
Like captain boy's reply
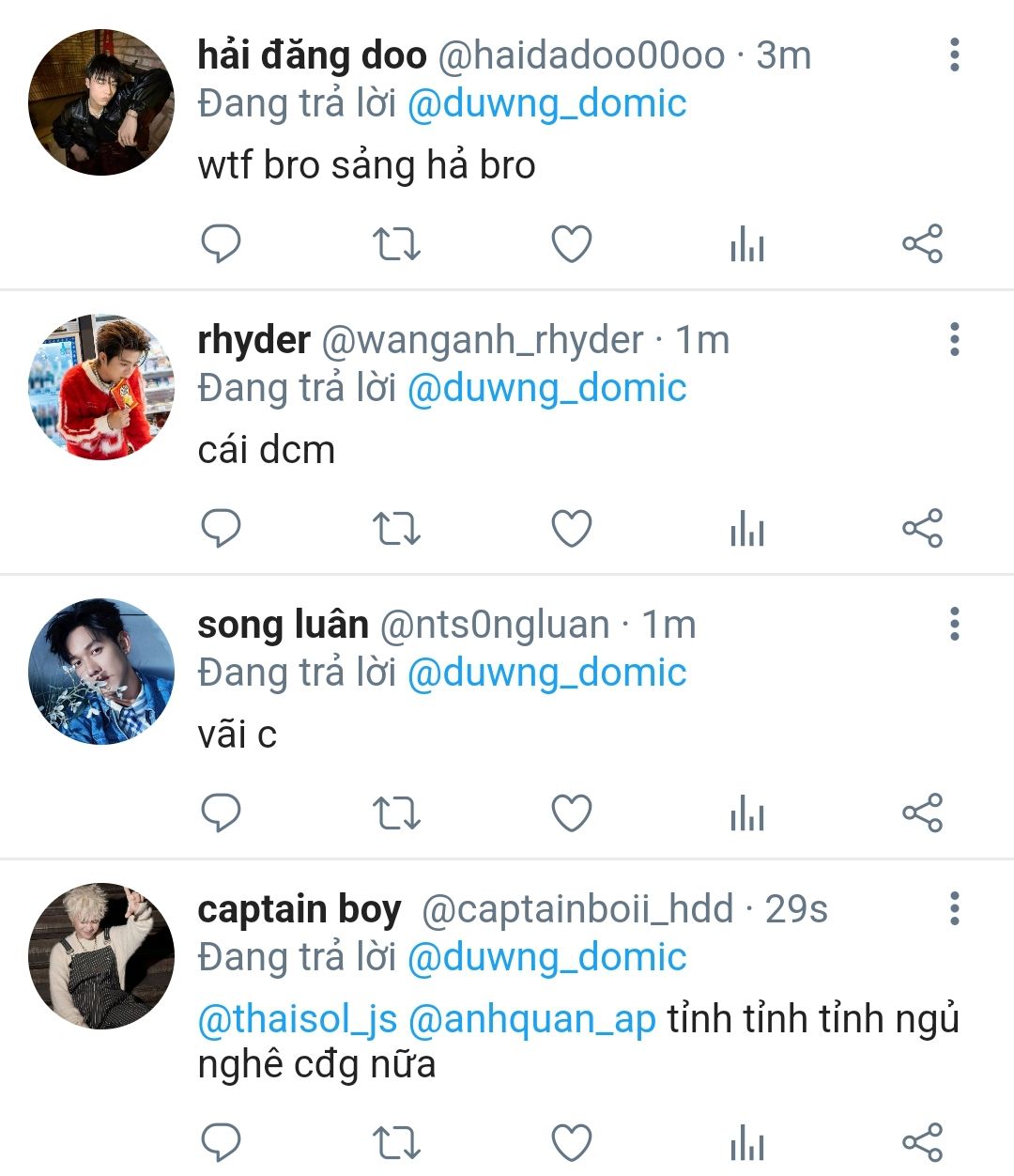pyautogui.click(x=571, y=1143)
